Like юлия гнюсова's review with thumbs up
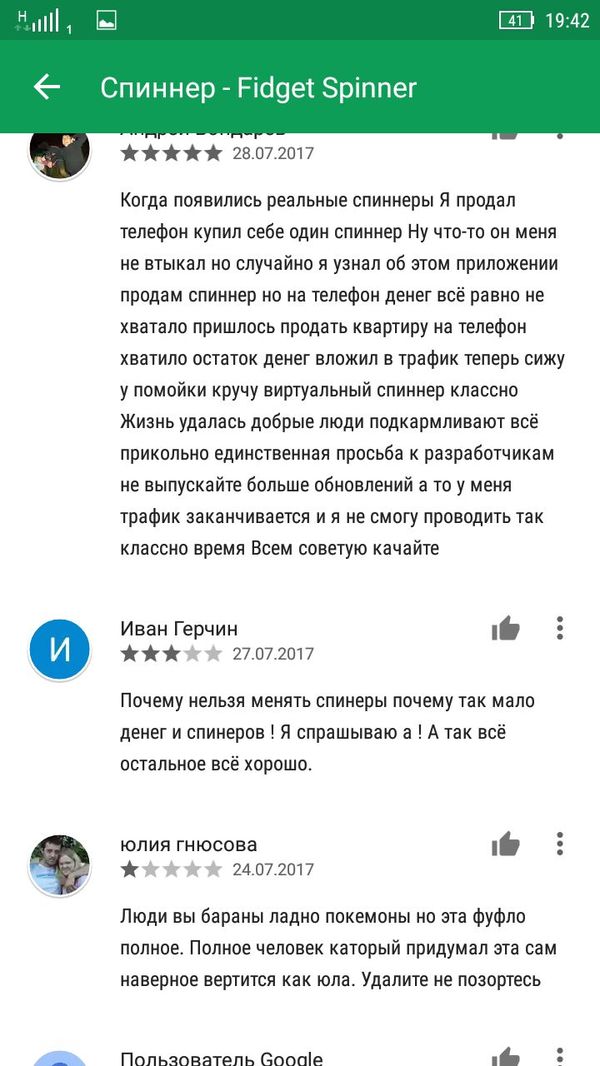This screenshot has height=1066, width=600. click(506, 845)
